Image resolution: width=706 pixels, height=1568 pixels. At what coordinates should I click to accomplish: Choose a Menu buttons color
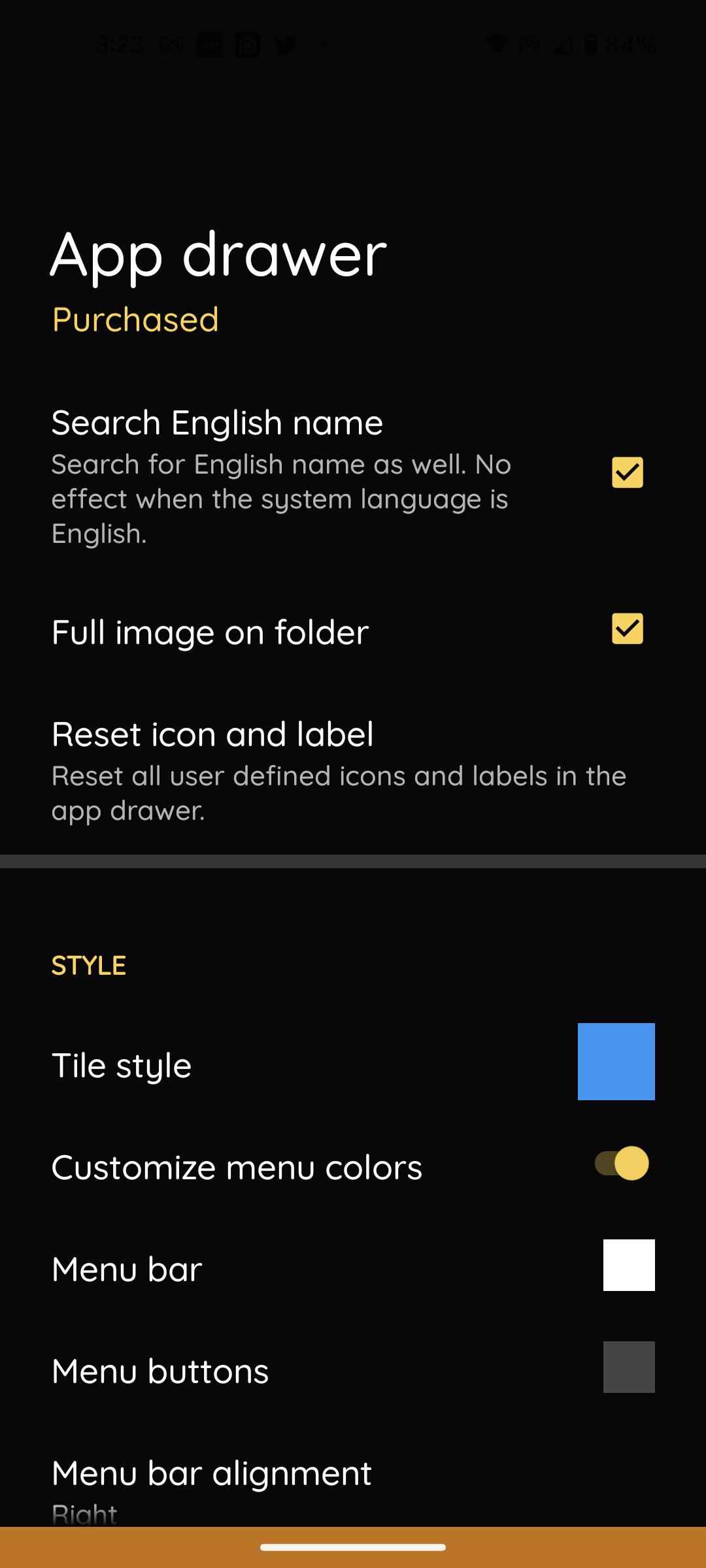click(x=628, y=1367)
